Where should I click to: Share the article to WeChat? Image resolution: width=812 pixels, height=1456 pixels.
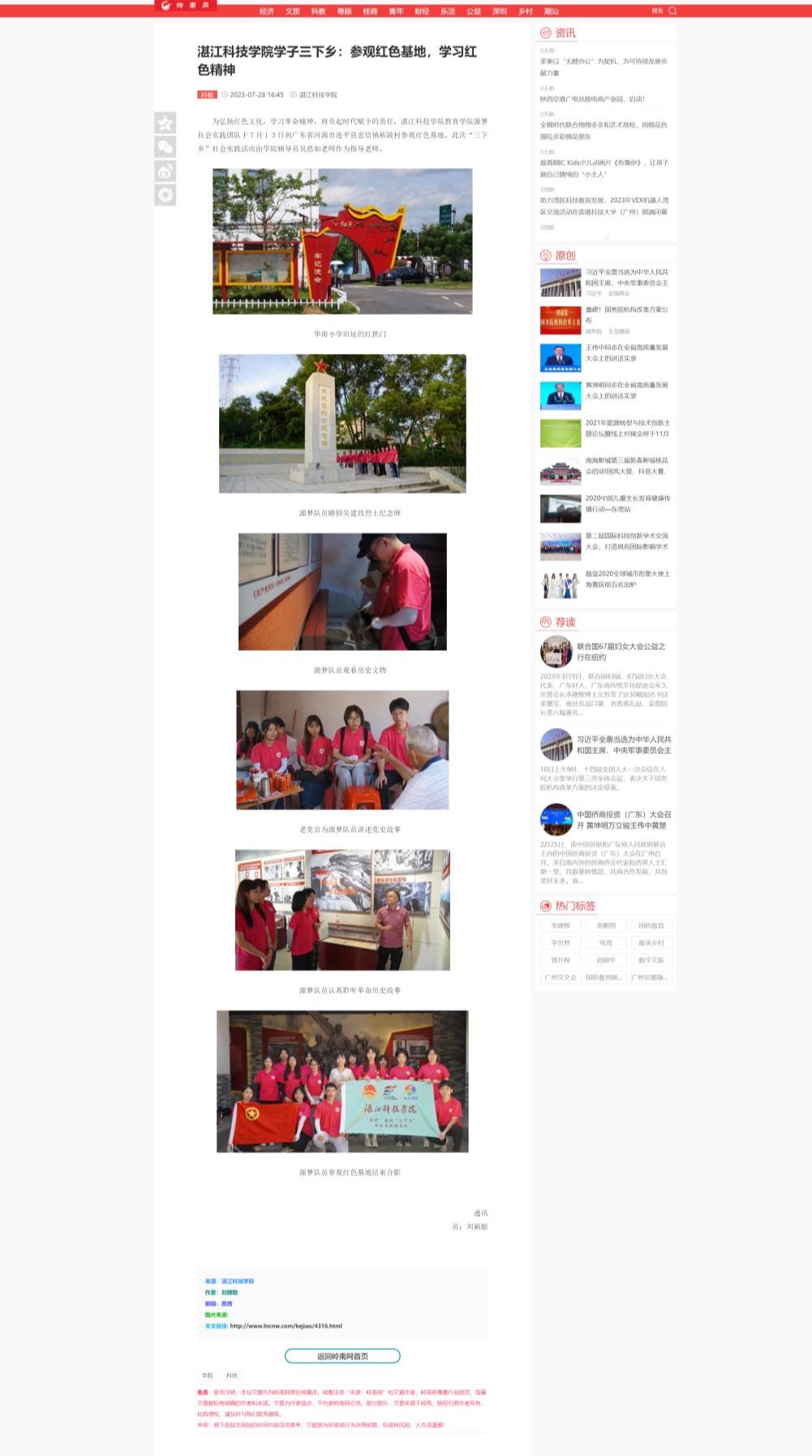point(165,147)
